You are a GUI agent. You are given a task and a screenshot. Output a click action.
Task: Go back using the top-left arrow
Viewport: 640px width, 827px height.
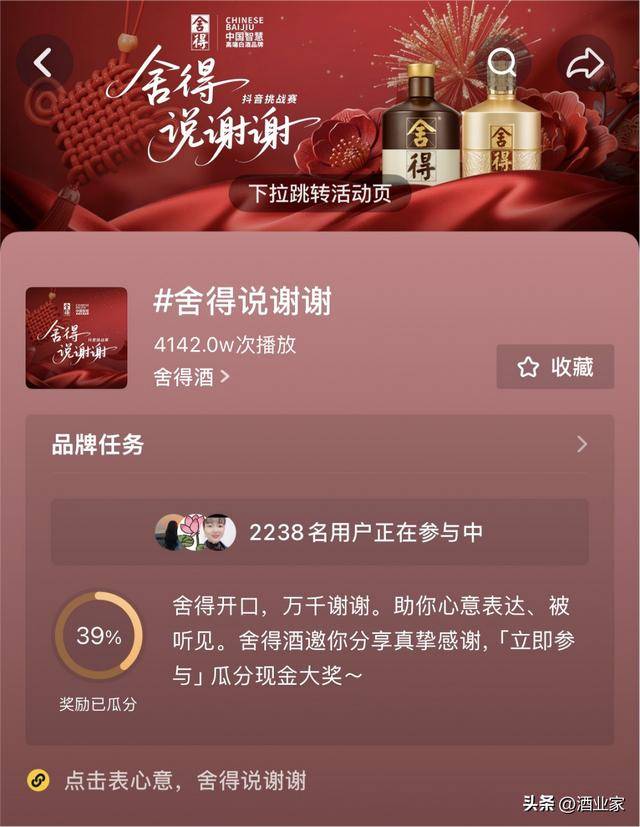[x=42, y=64]
